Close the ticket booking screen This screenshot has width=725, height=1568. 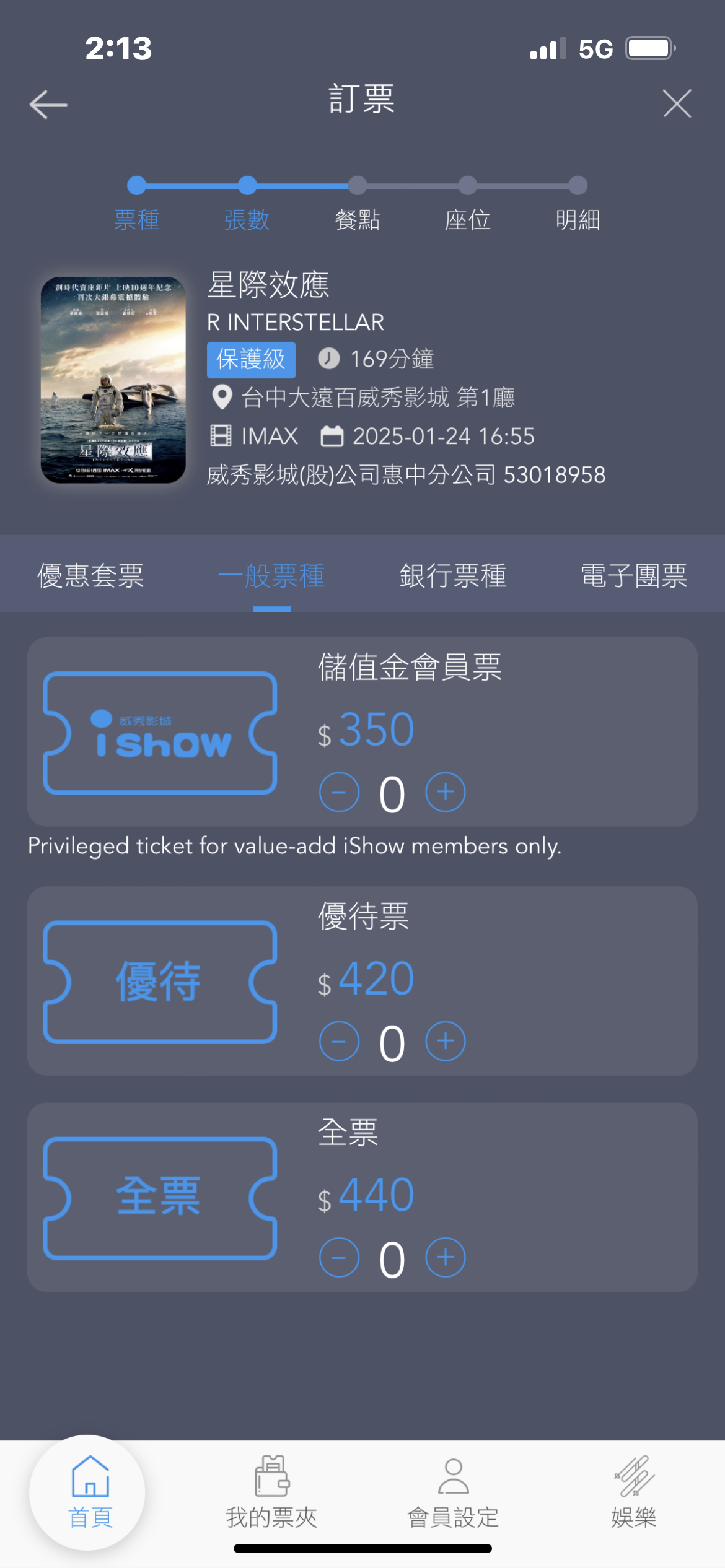pyautogui.click(x=677, y=103)
